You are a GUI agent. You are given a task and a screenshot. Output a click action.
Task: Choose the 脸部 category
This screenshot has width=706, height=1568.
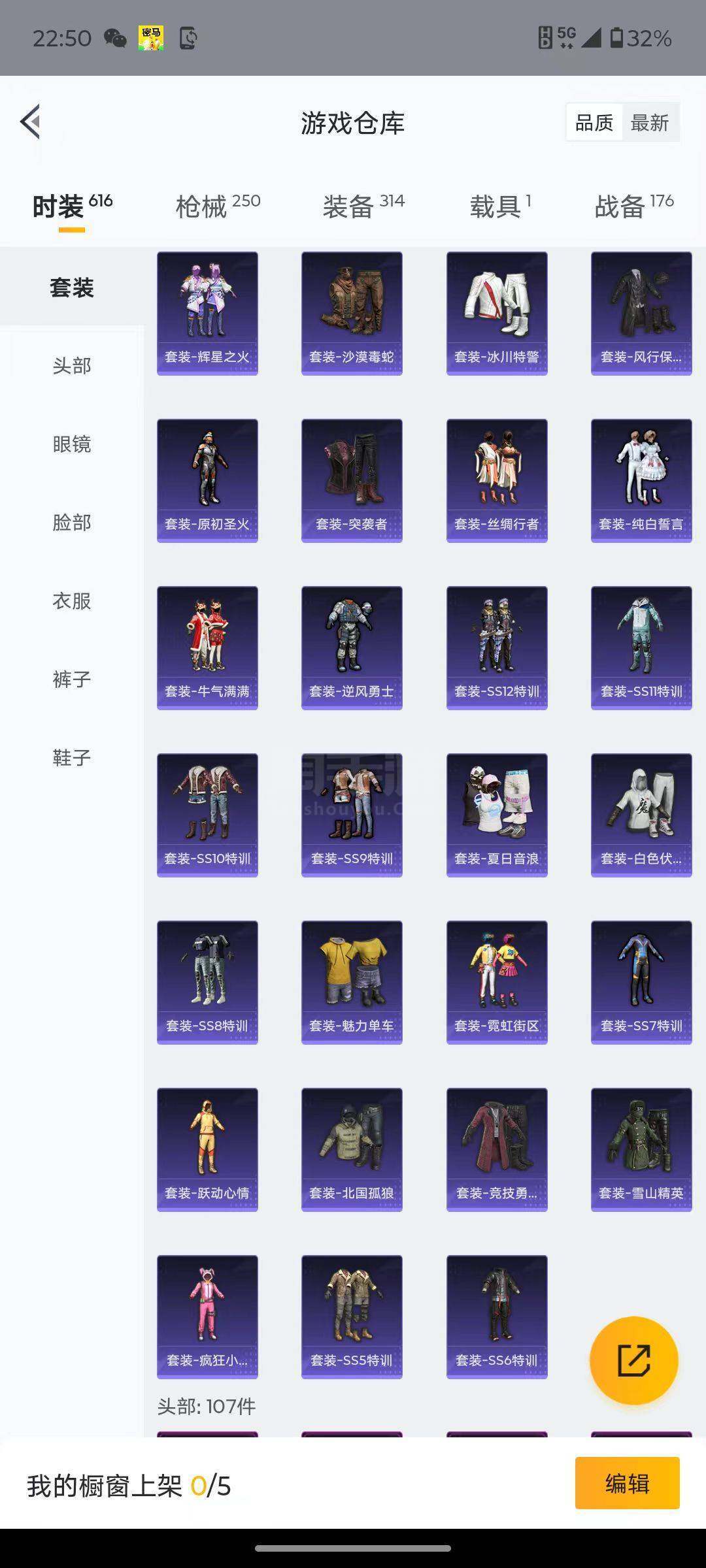(x=72, y=523)
